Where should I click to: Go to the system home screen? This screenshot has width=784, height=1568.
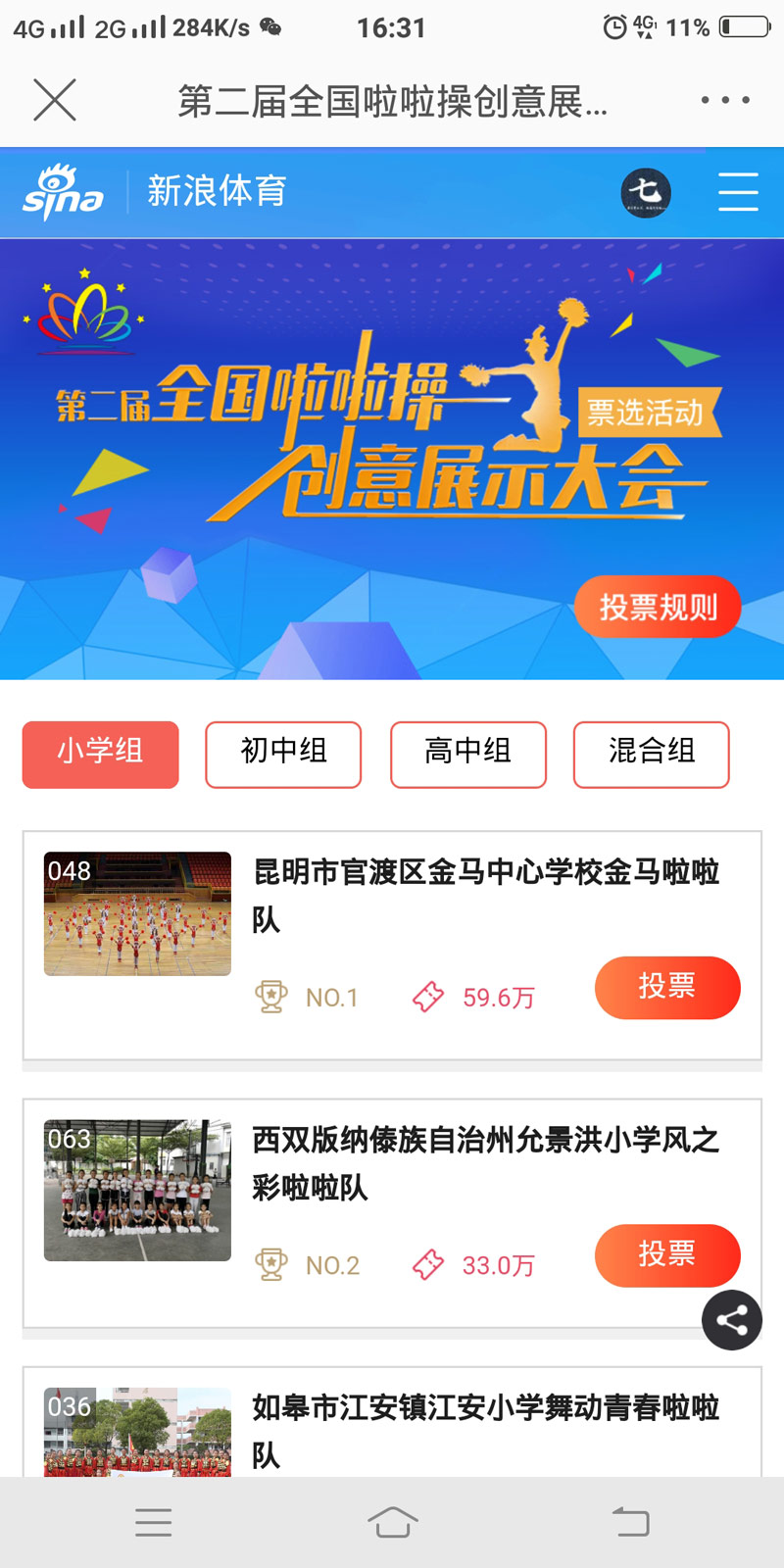click(x=392, y=1522)
